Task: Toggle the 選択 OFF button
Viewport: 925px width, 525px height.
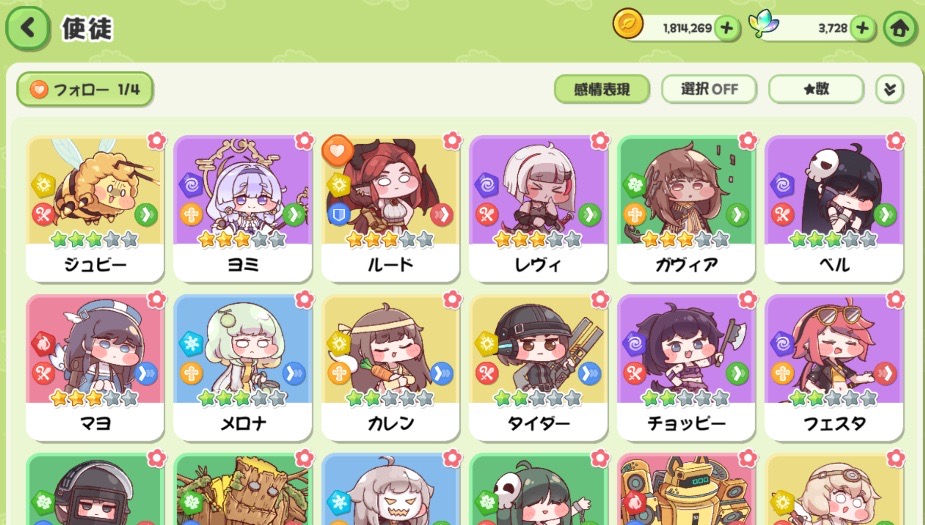Action: coord(709,89)
